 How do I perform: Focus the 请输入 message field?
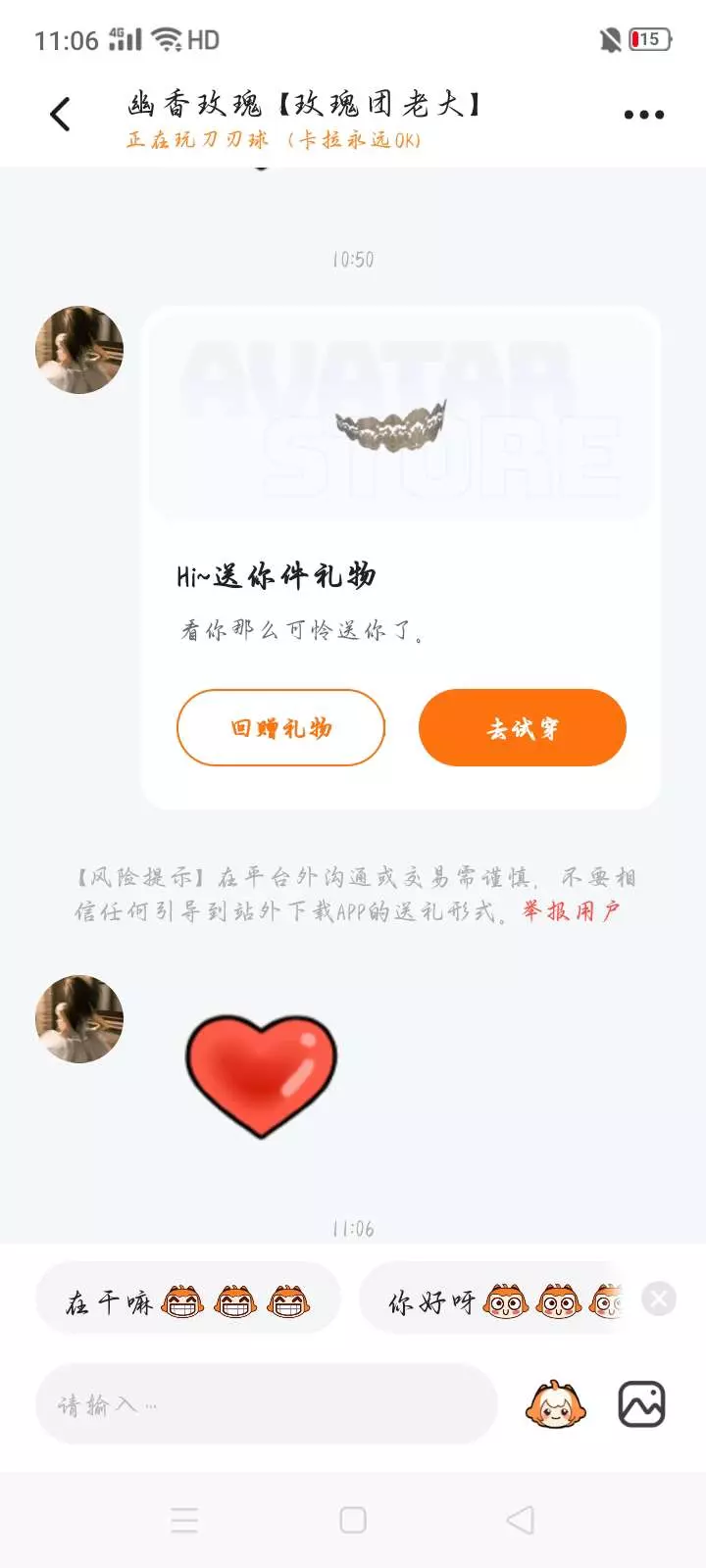pos(267,1404)
